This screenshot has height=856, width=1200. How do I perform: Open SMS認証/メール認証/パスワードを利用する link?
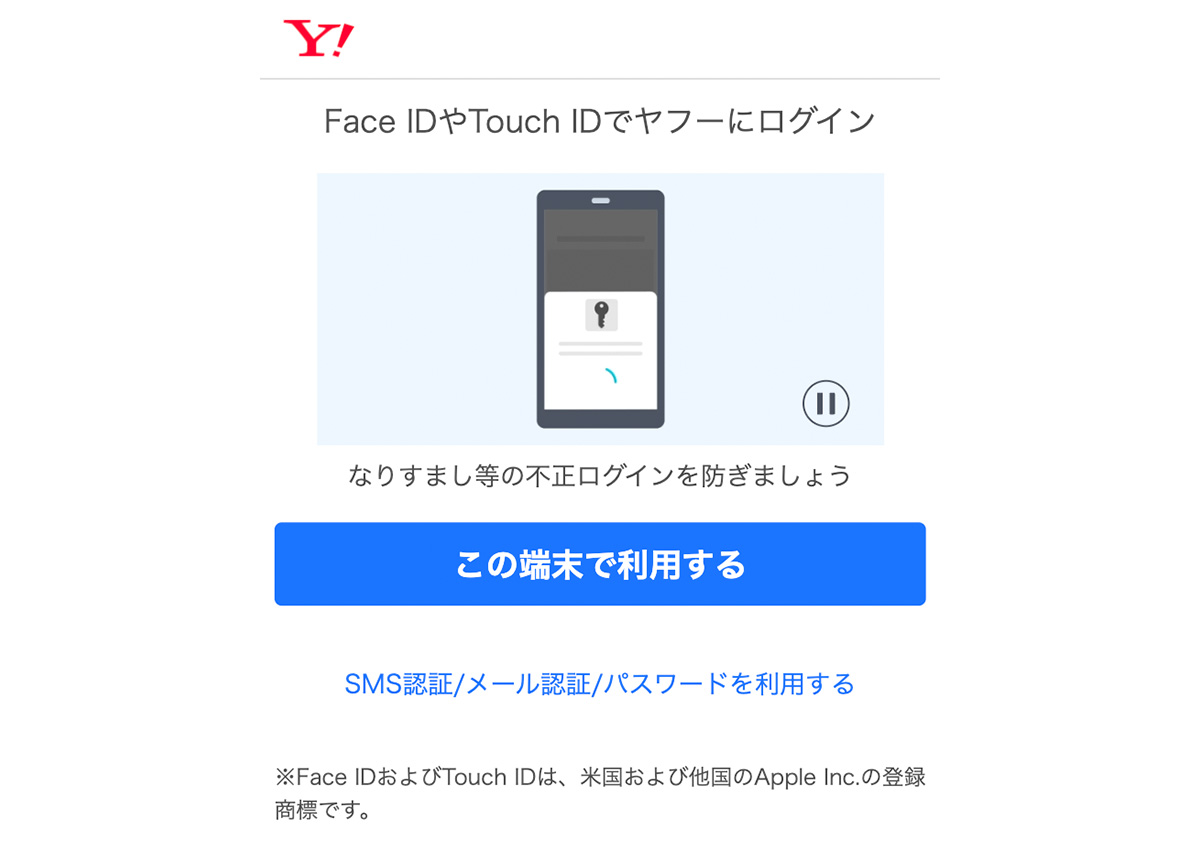coord(599,684)
